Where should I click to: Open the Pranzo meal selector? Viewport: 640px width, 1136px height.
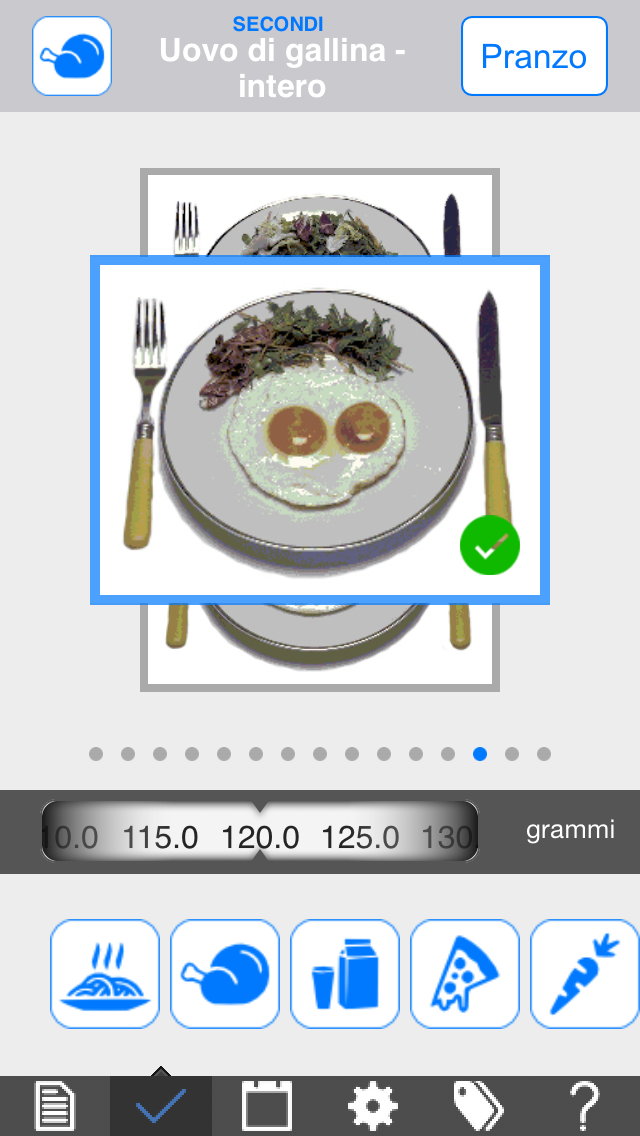click(534, 56)
